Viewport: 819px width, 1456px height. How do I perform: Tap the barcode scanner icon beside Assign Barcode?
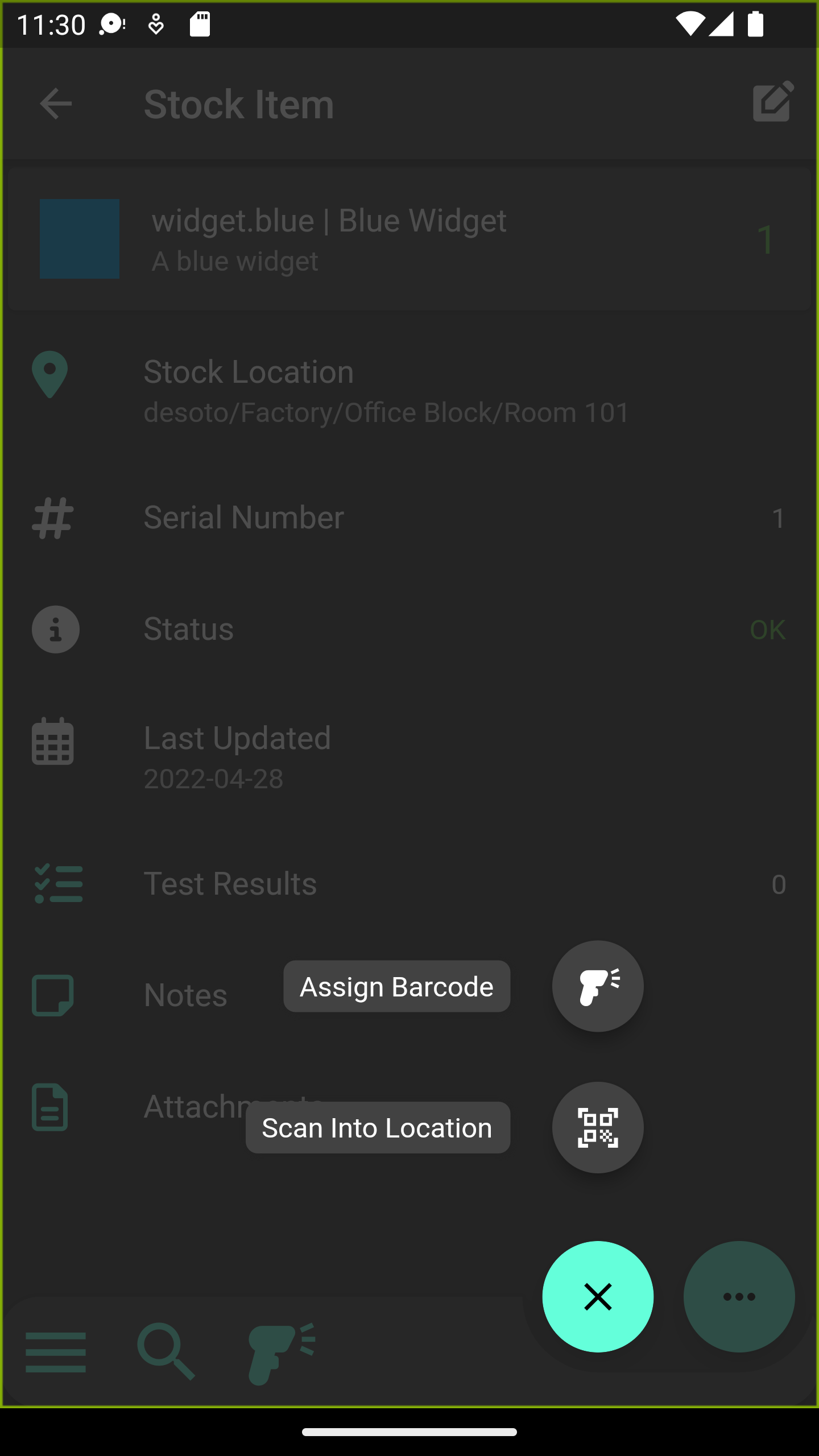click(x=597, y=986)
